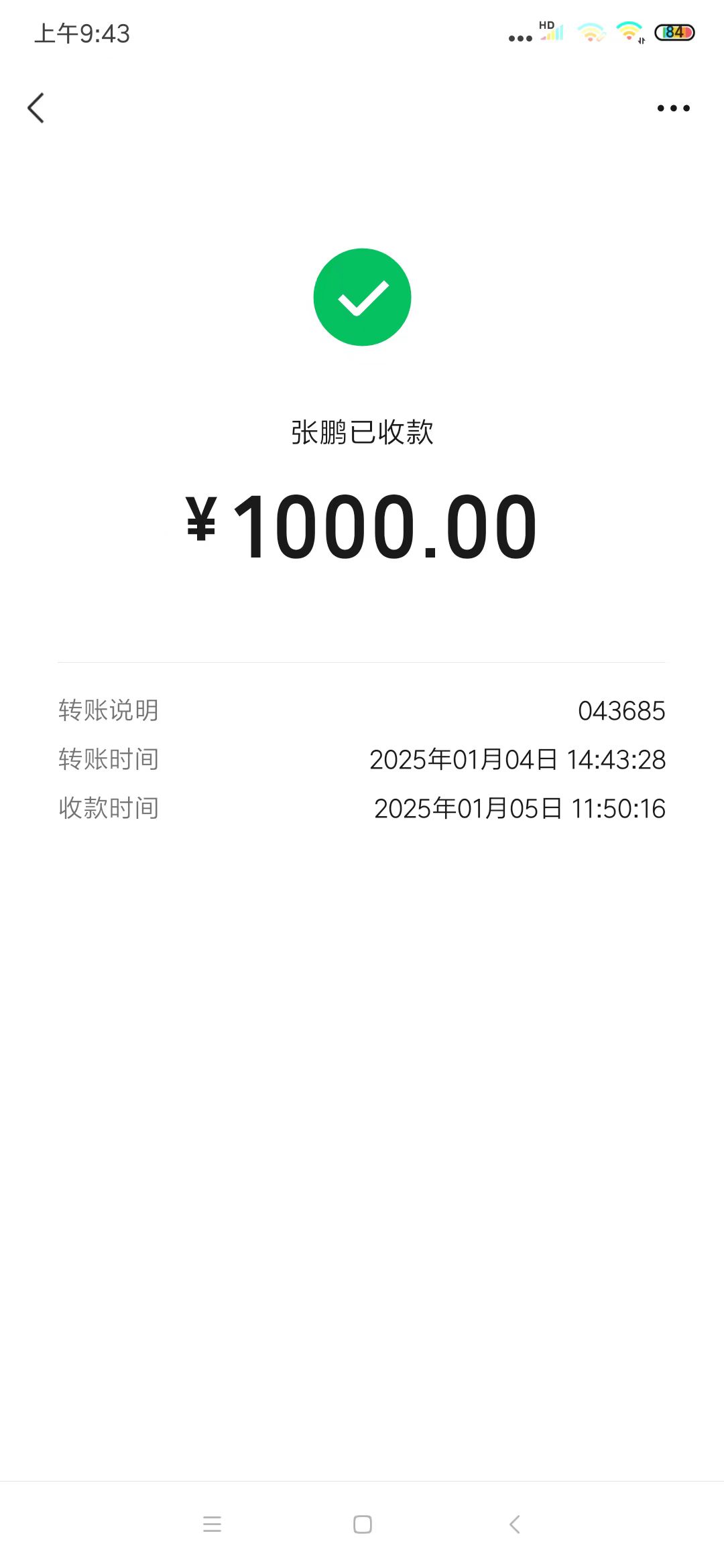Viewport: 724px width, 1568px height.
Task: Open recent apps from the navigation bar
Action: coord(212,1524)
